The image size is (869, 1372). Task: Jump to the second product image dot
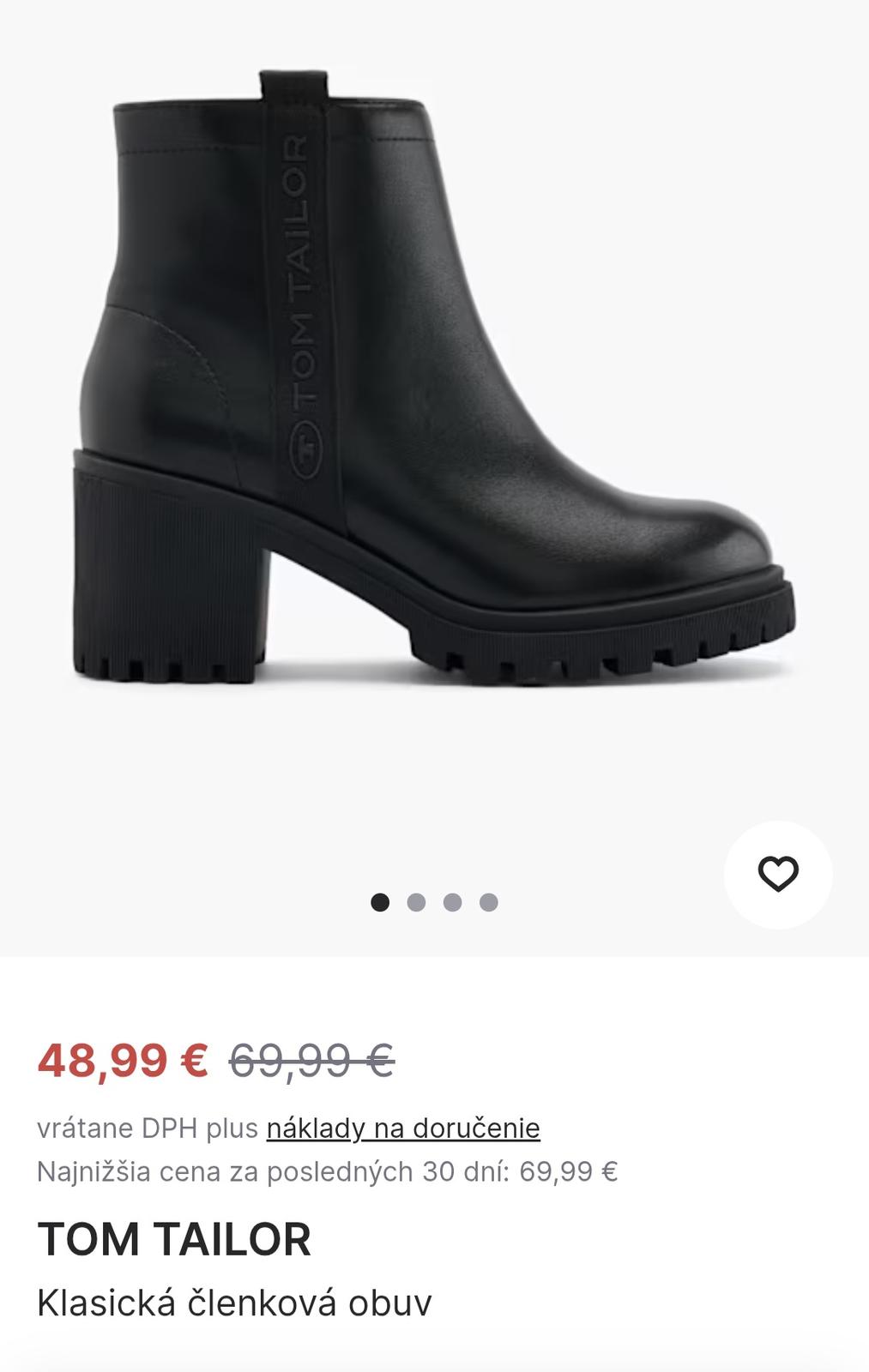[417, 902]
